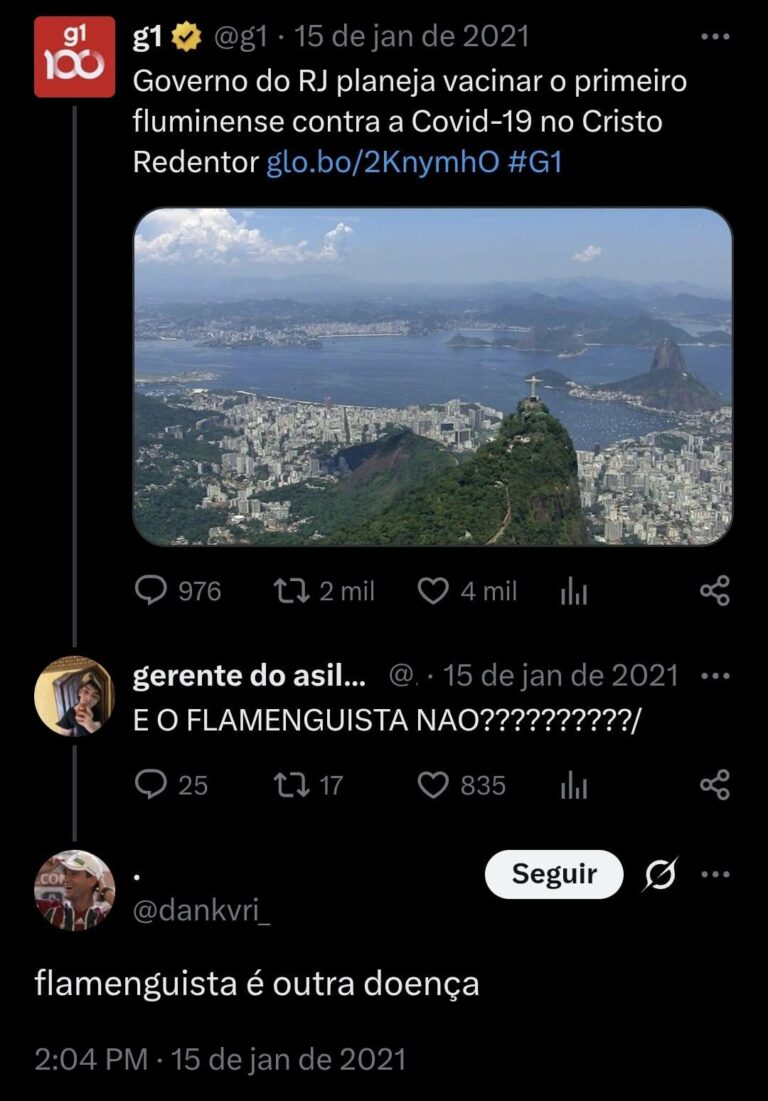Open the glo.bo/2KnymhO link
The height and width of the screenshot is (1101, 768).
point(382,163)
